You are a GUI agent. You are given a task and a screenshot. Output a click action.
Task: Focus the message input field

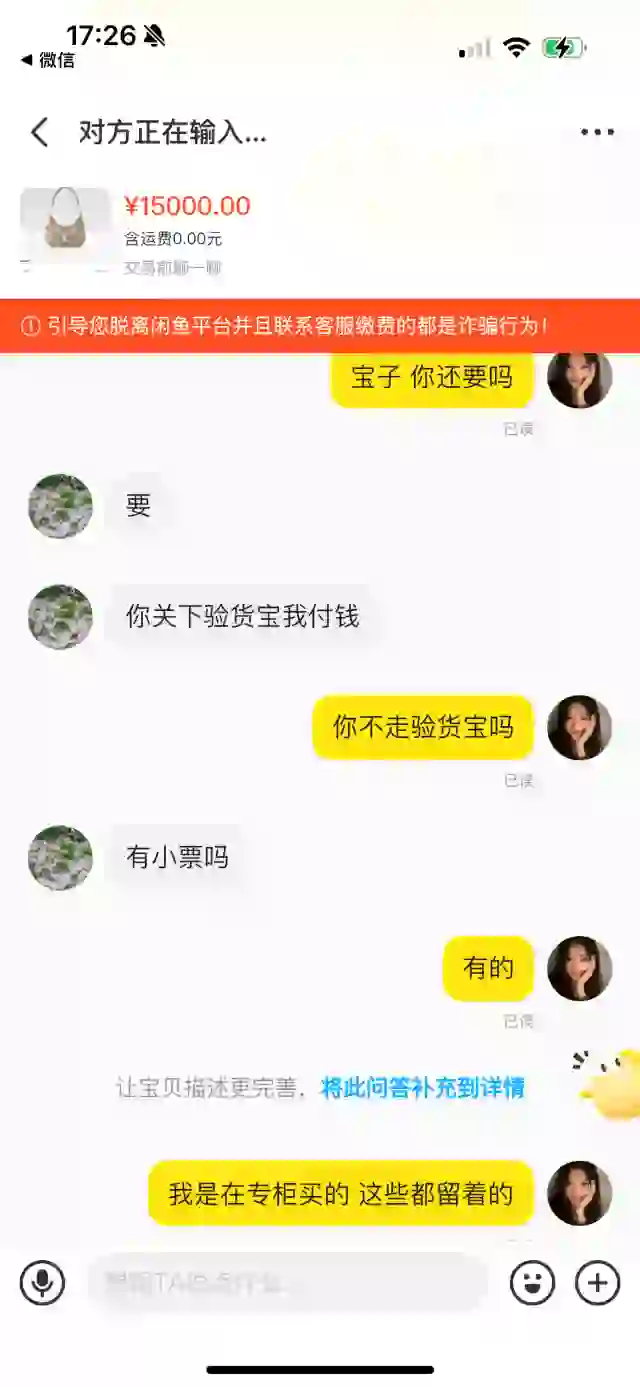(x=287, y=1282)
